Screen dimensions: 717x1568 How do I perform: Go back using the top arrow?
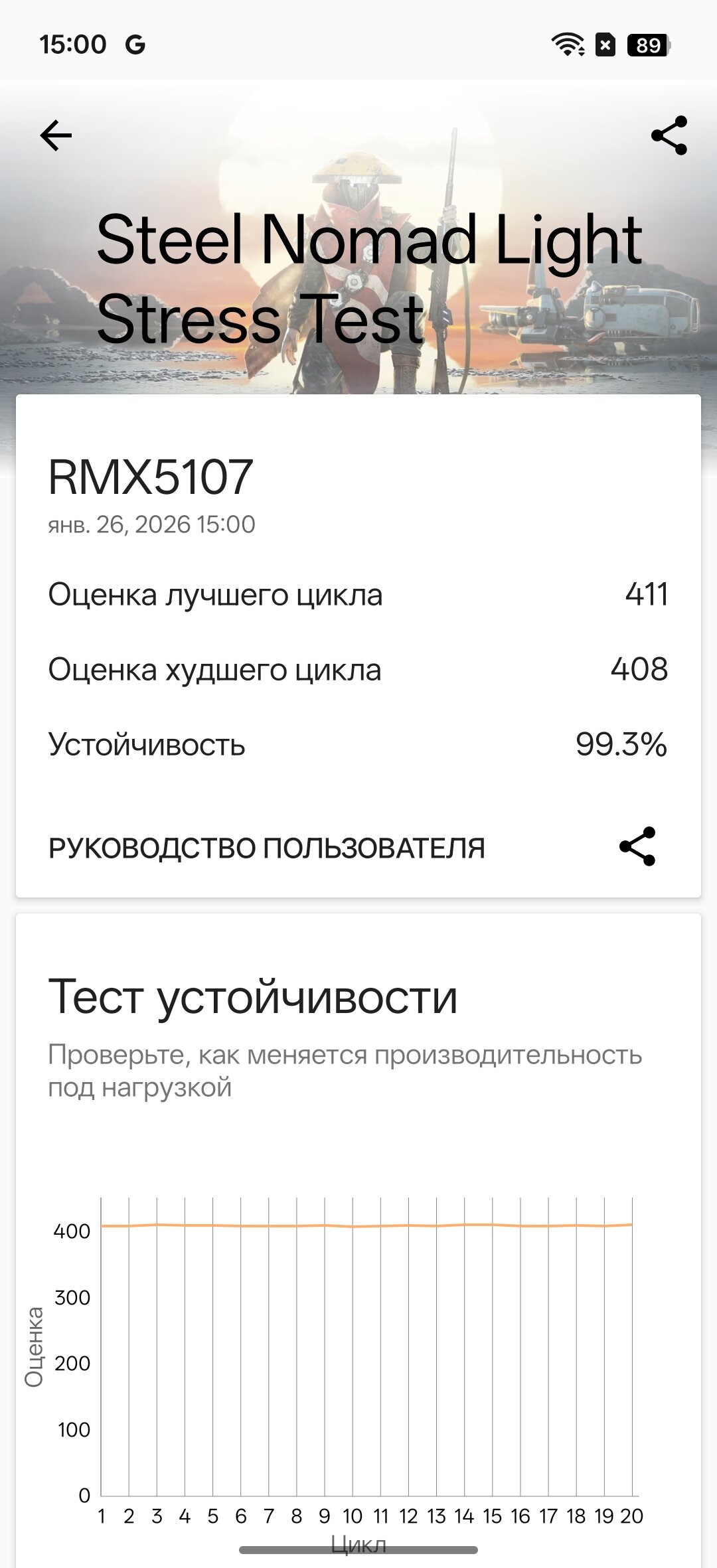pyautogui.click(x=56, y=136)
